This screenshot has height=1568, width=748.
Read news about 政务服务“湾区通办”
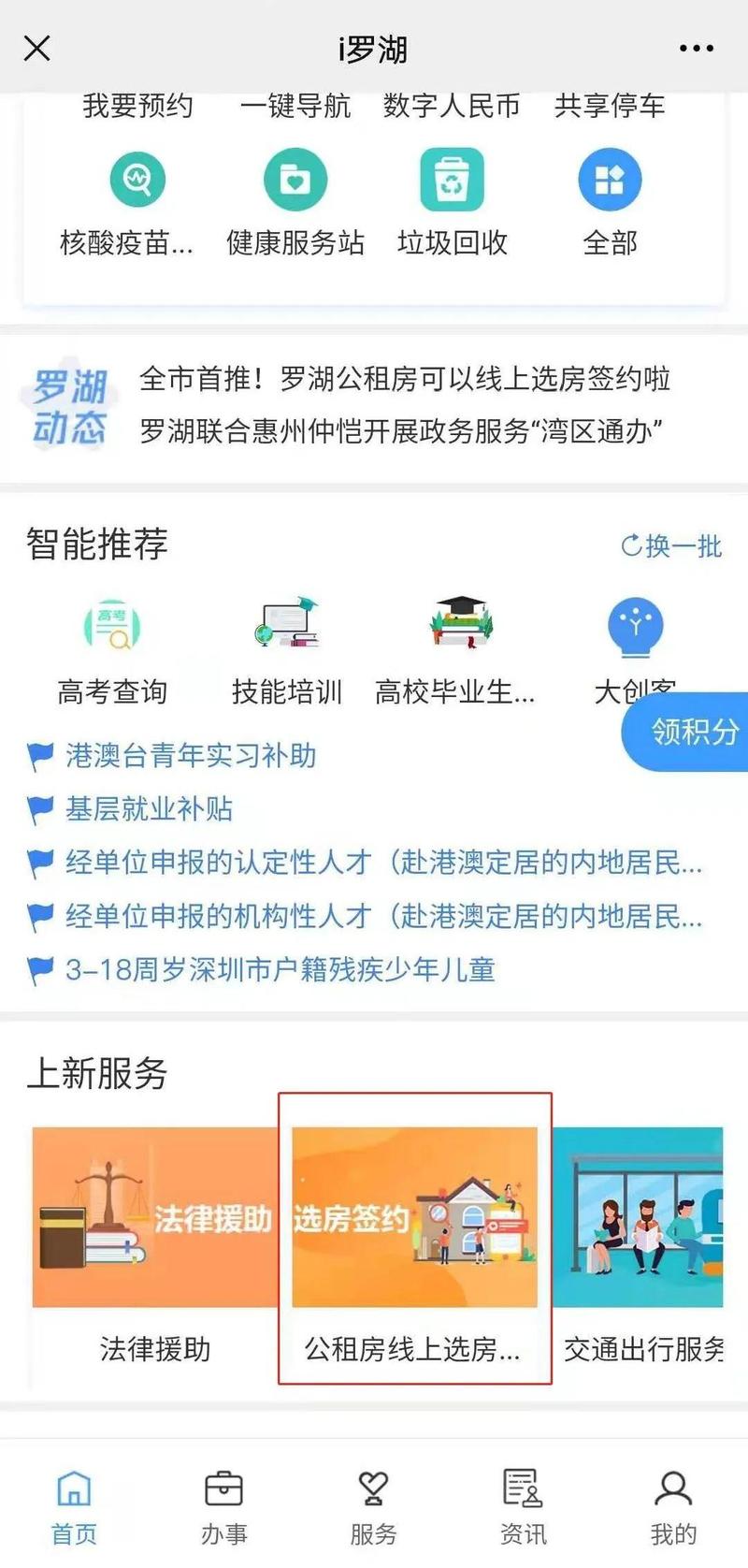tap(402, 431)
